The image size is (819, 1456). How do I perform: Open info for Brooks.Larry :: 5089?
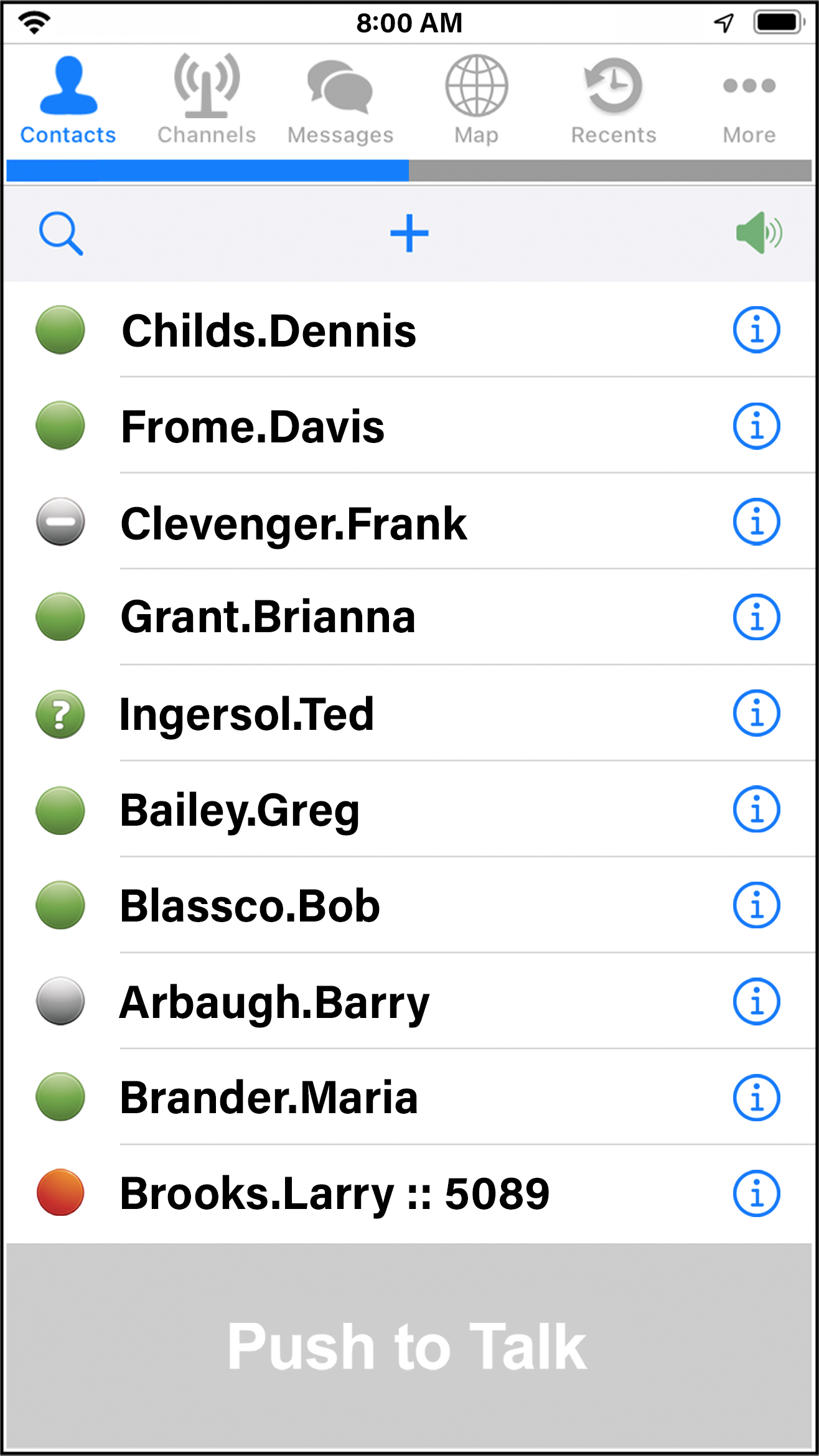[756, 1193]
